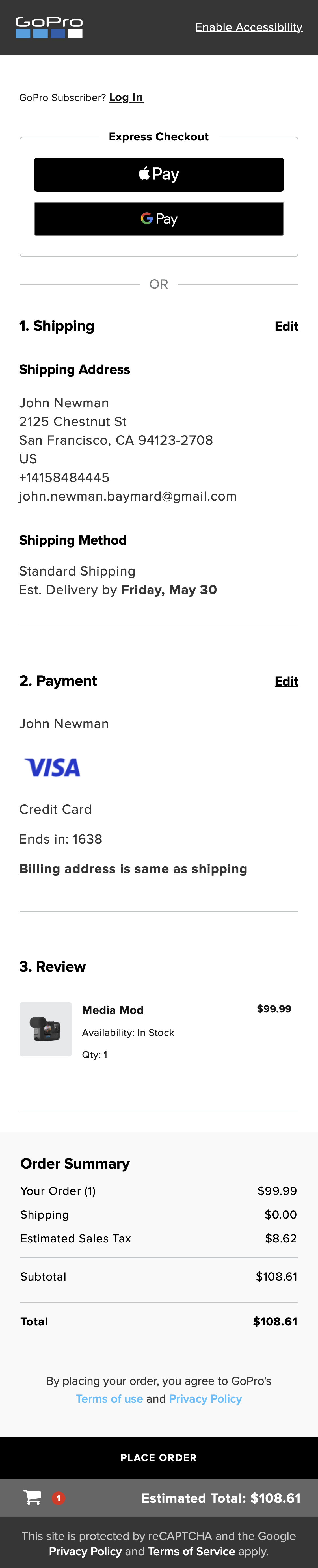Log in as GoPro Subscriber
The width and height of the screenshot is (318, 1568).
tap(126, 98)
